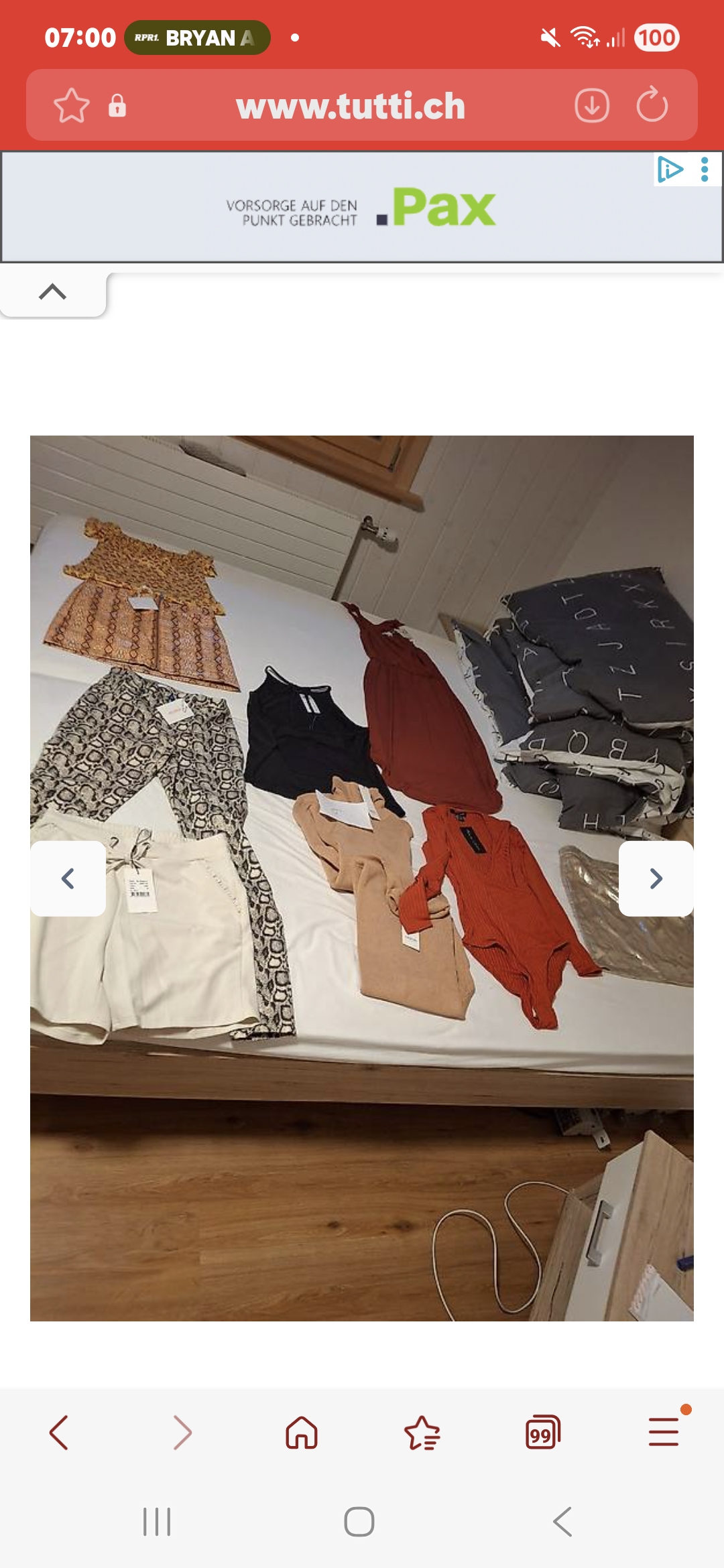
Task: Tap the system recent apps button
Action: click(157, 1522)
